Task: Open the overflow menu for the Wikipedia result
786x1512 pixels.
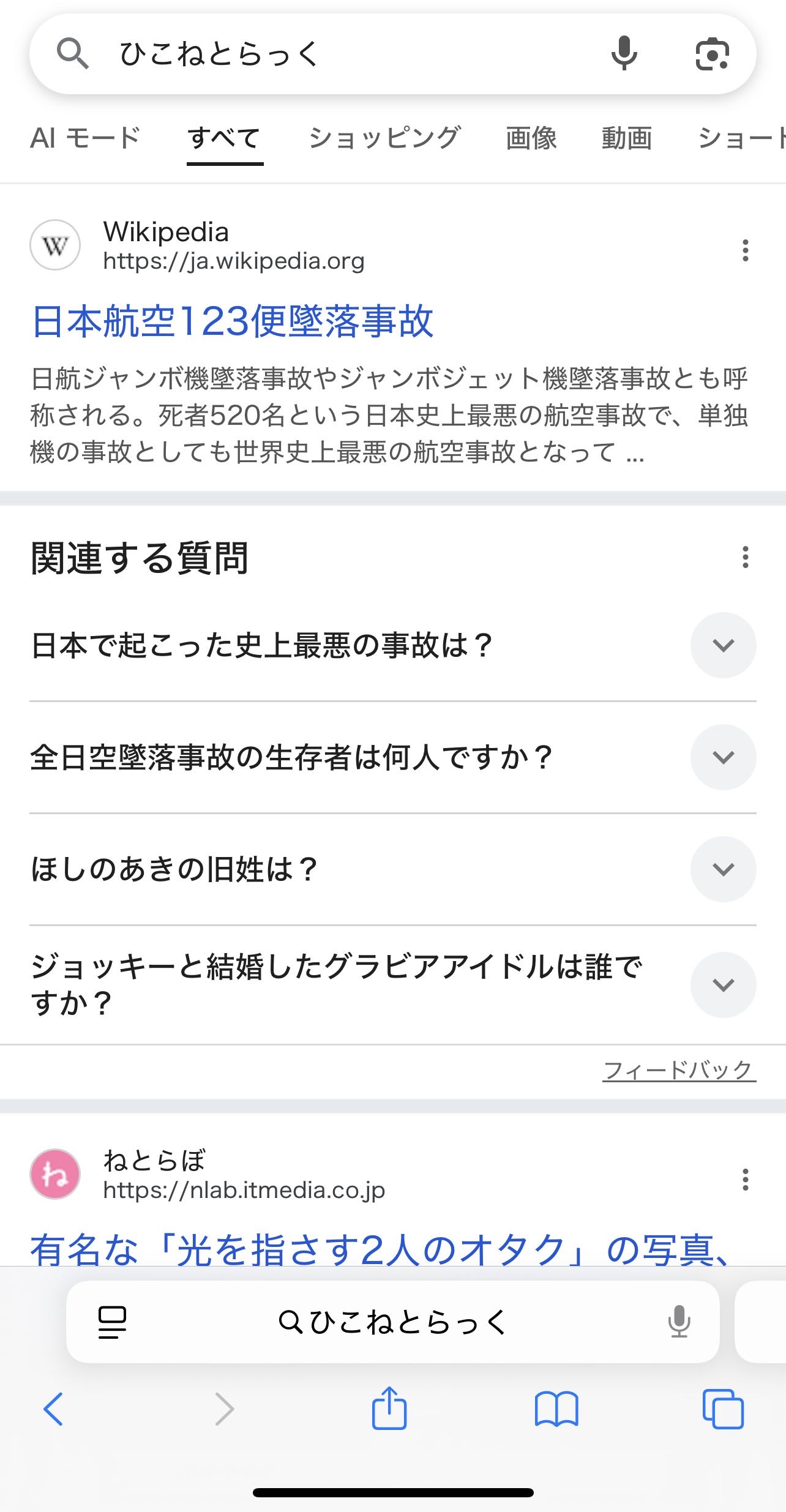Action: click(745, 250)
